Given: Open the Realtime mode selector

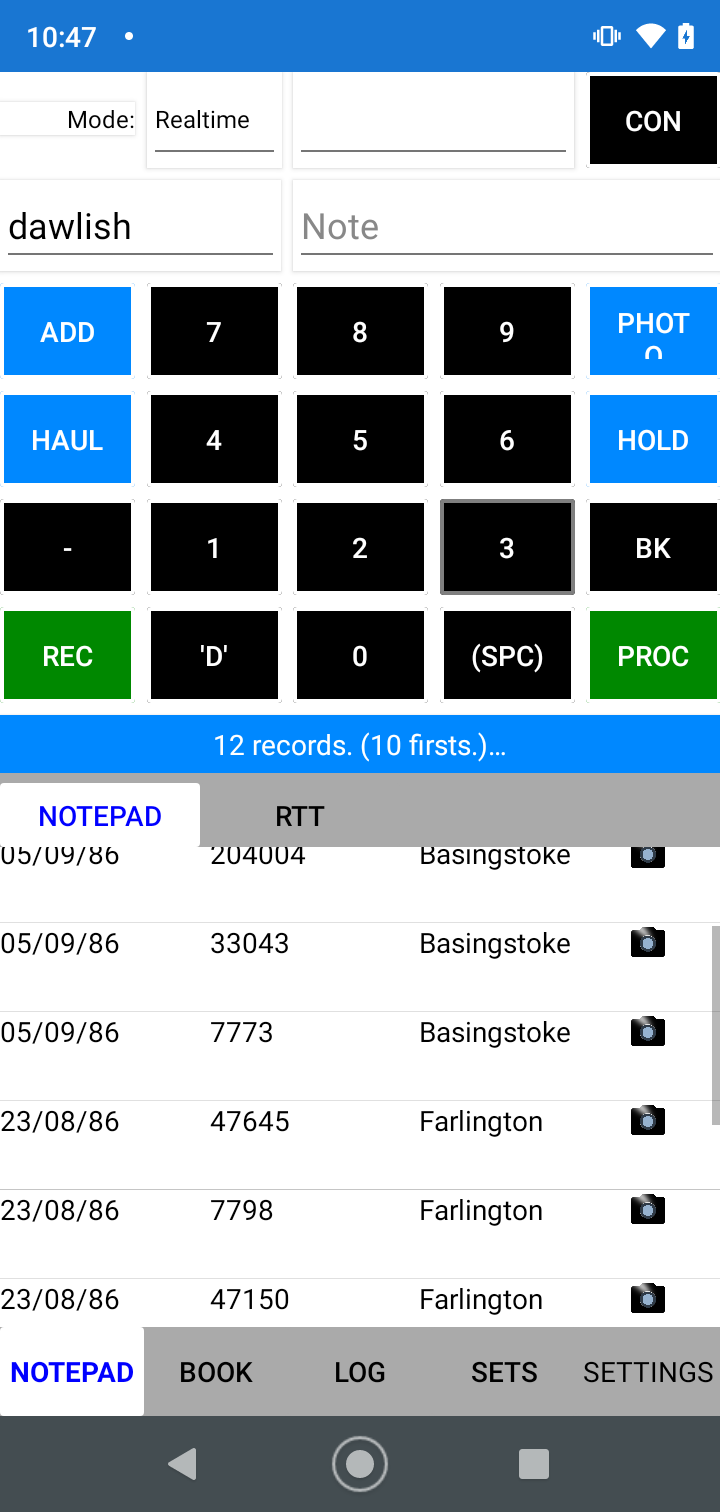Looking at the screenshot, I should tap(213, 119).
